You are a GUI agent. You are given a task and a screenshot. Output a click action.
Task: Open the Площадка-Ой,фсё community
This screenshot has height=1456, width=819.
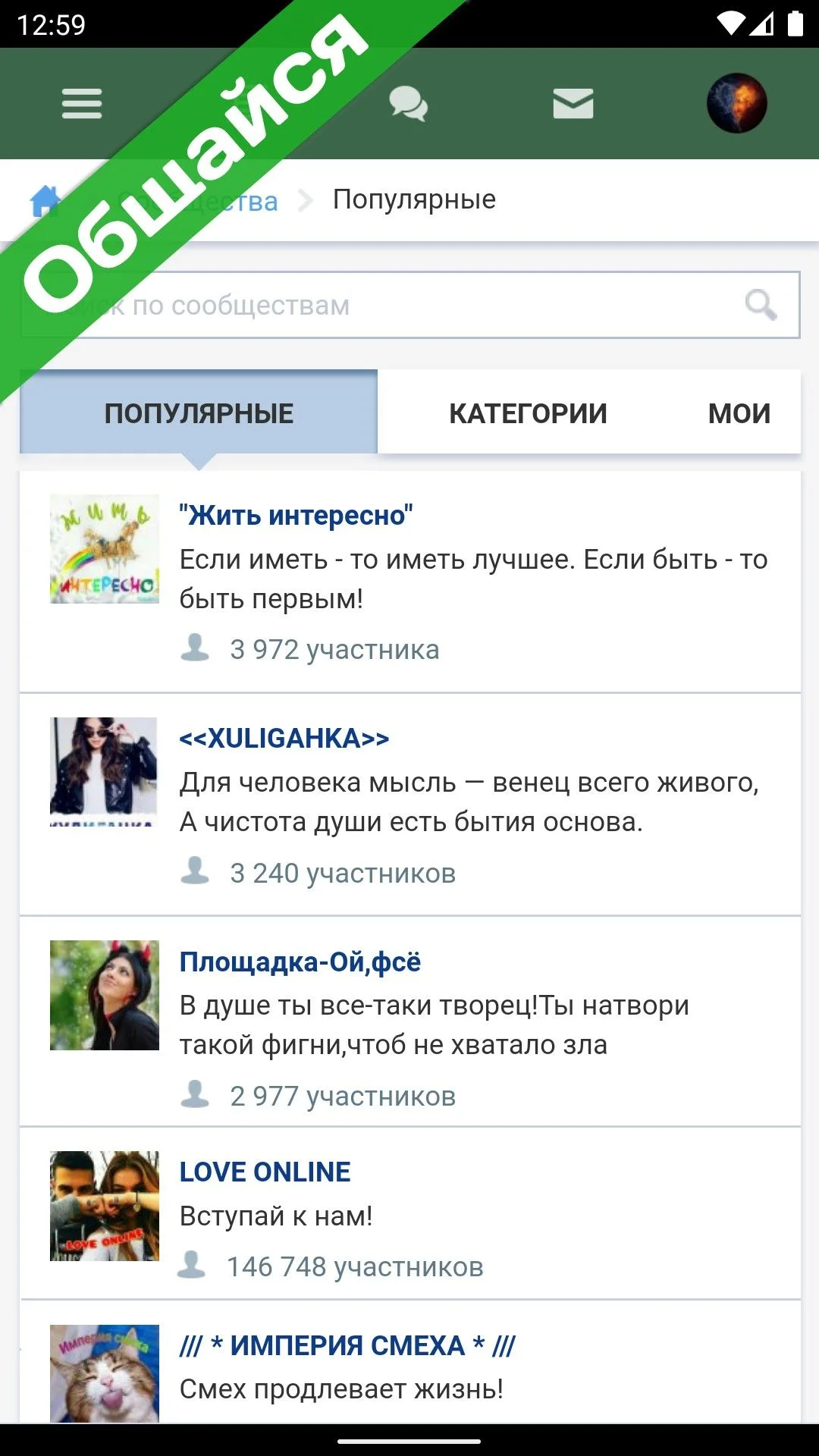pyautogui.click(x=300, y=962)
